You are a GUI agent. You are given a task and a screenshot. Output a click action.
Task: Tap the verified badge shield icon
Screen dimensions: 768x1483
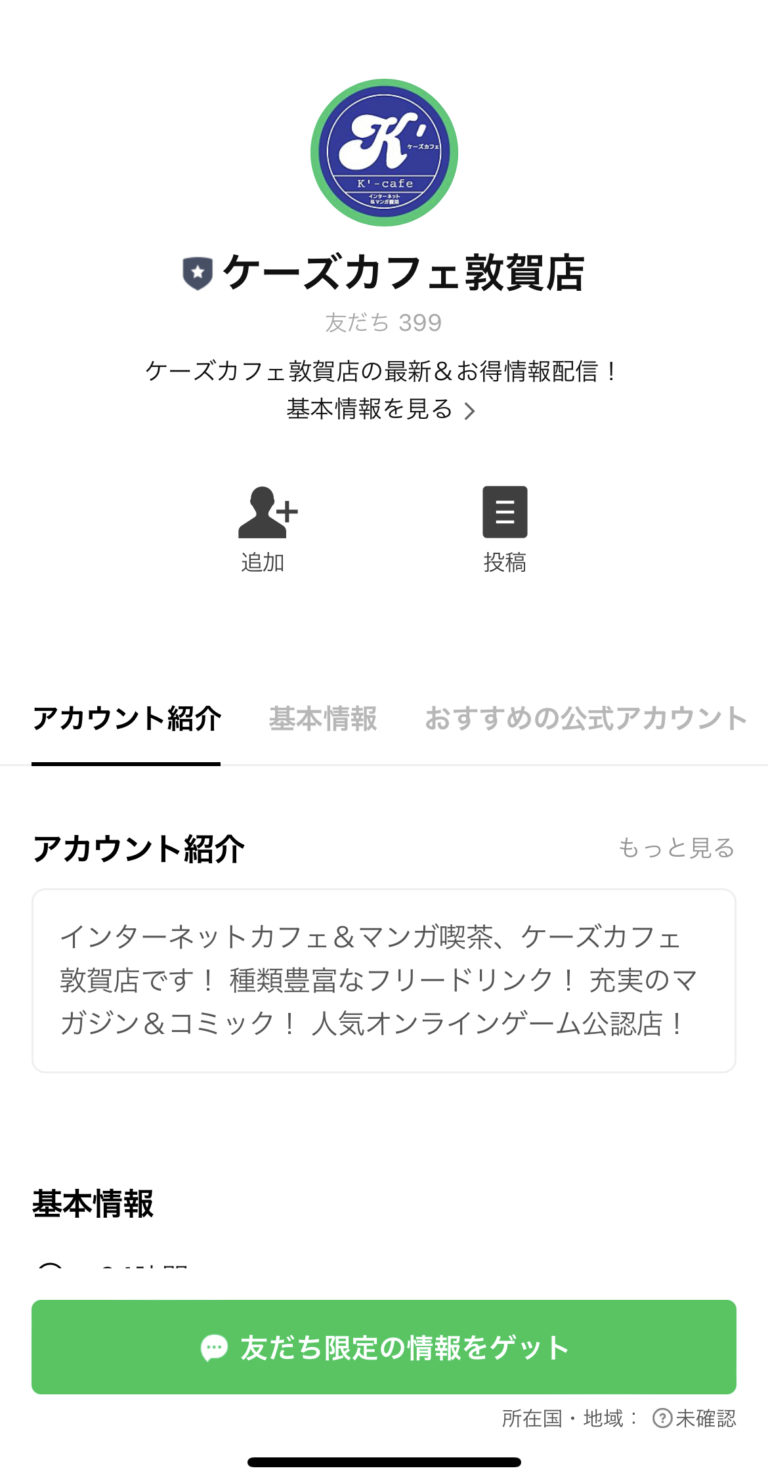pos(196,271)
